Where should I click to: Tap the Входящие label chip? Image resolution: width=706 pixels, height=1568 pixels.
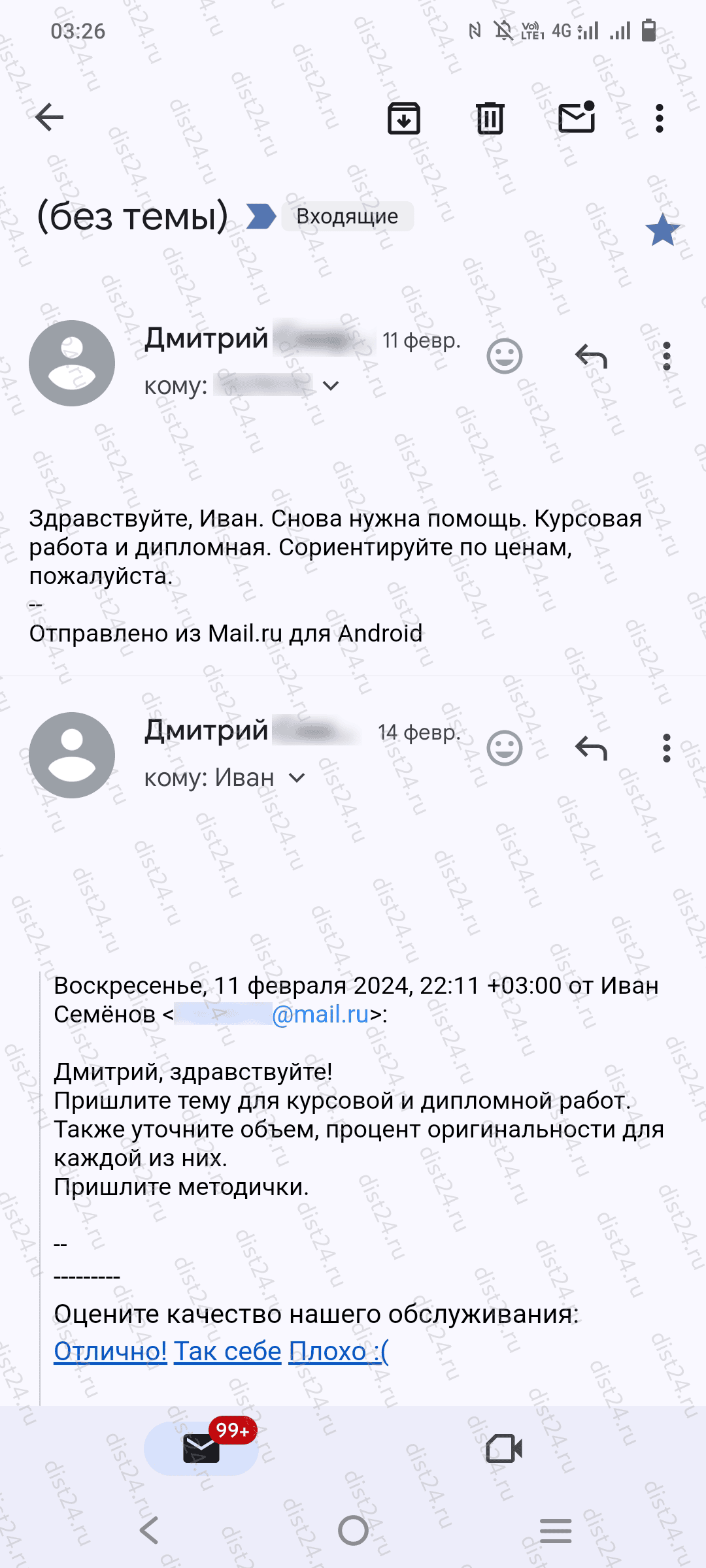point(347,216)
